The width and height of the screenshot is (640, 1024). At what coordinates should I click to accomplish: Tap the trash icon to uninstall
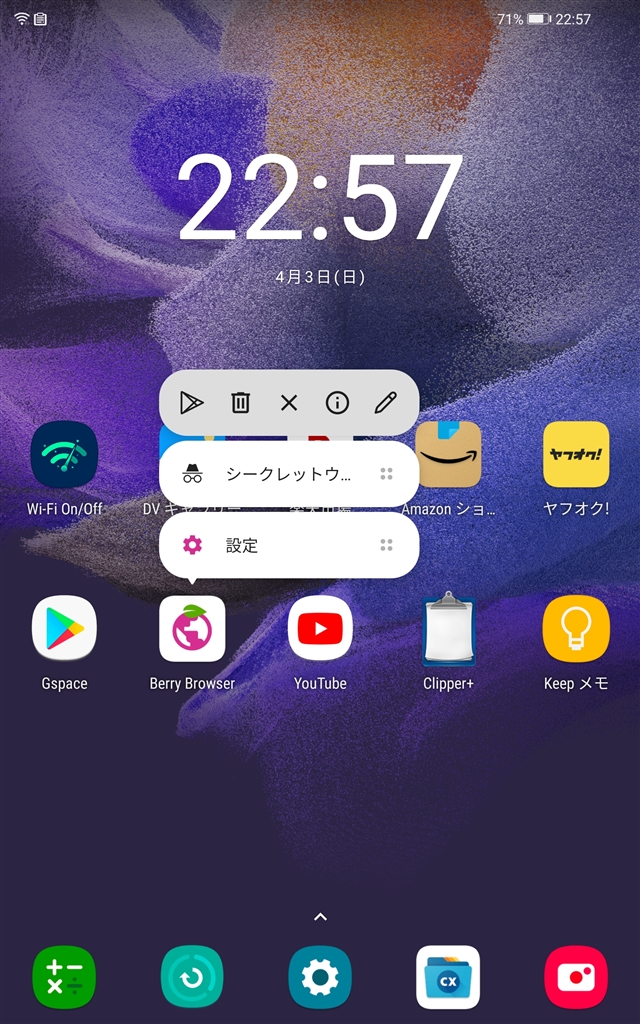[x=240, y=403]
